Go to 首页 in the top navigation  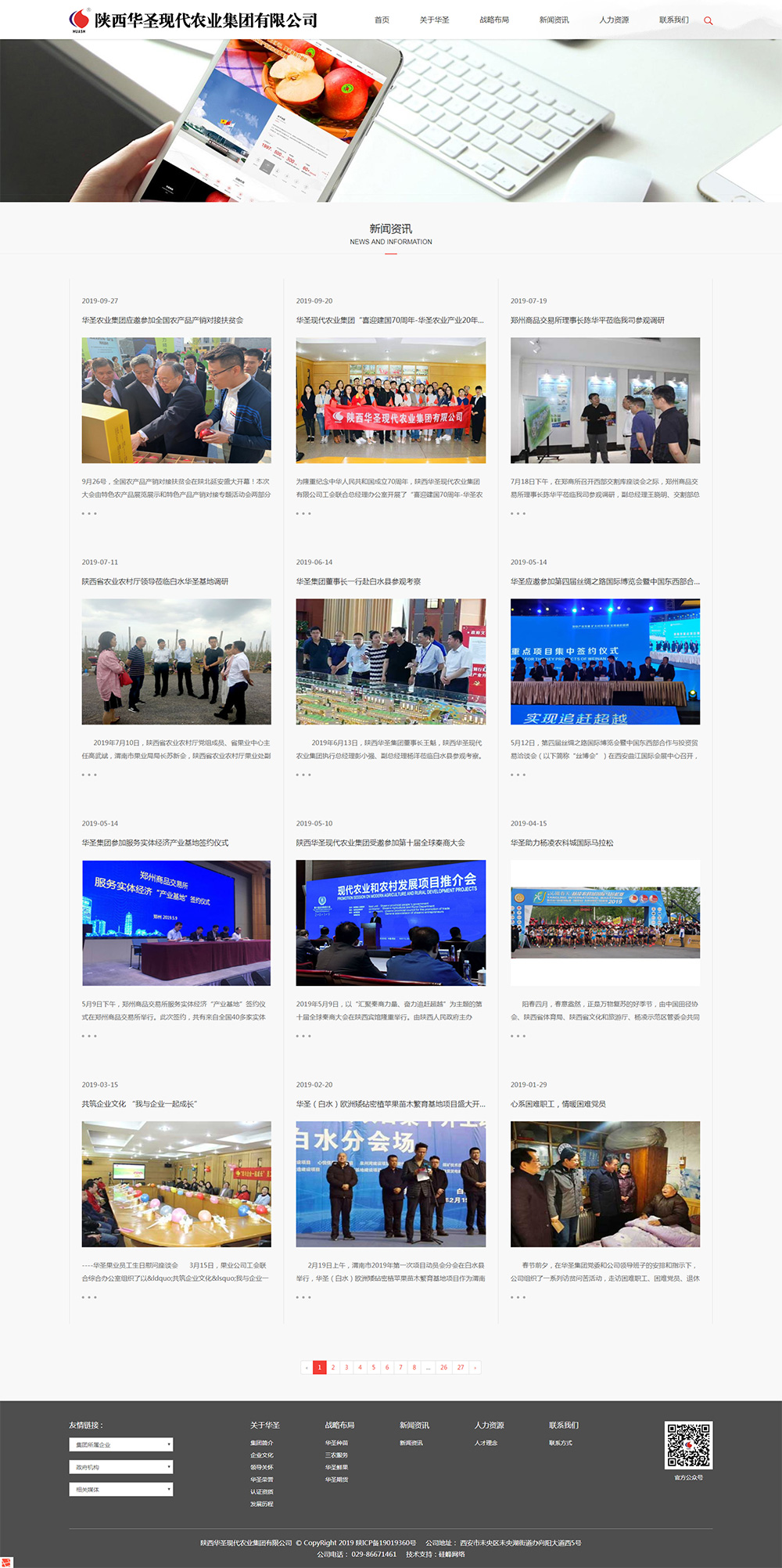point(382,20)
